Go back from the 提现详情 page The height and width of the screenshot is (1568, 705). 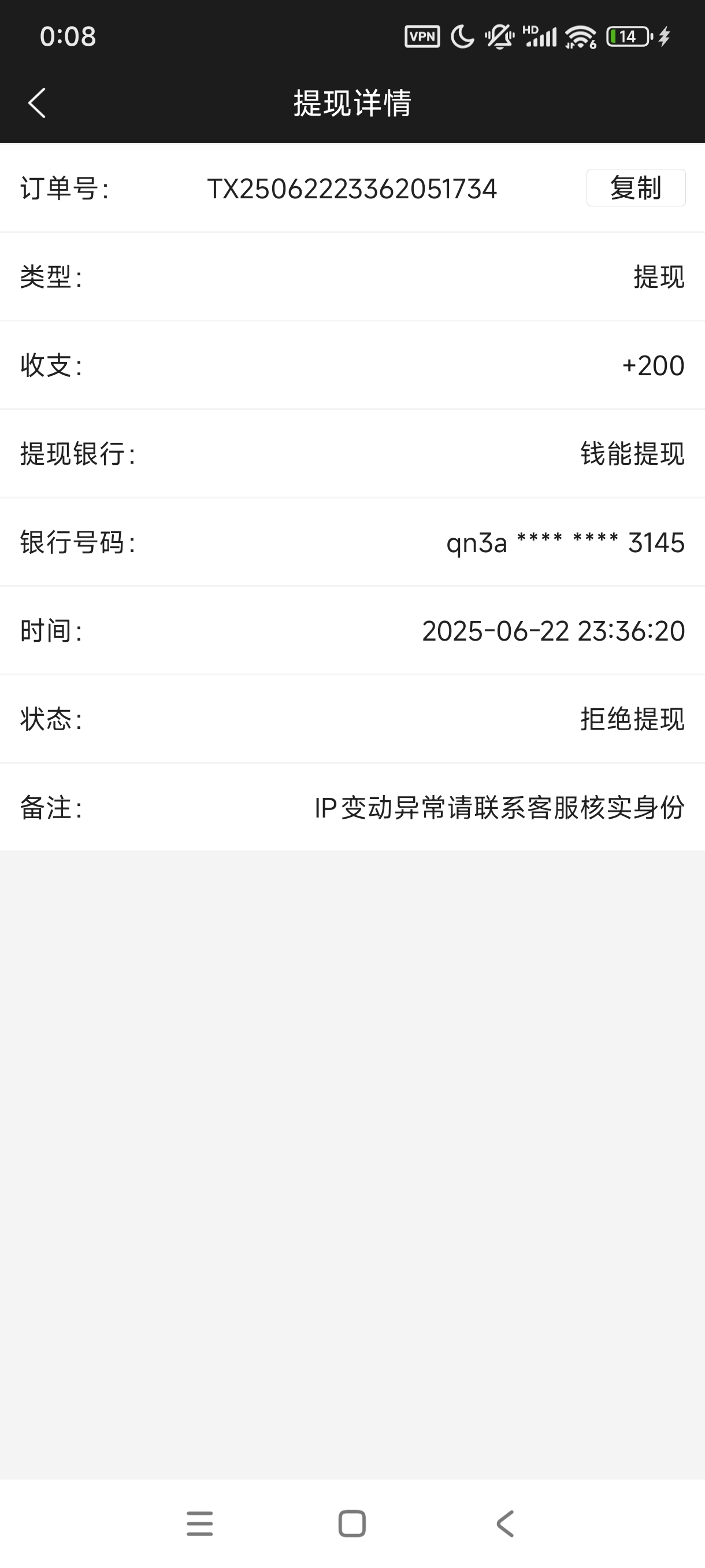coord(37,102)
